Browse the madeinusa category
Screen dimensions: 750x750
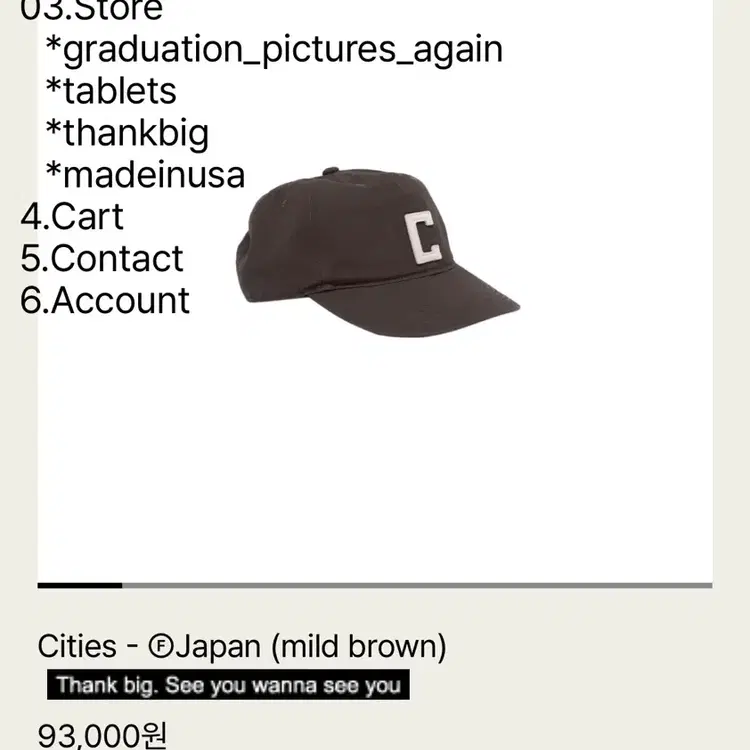click(145, 175)
